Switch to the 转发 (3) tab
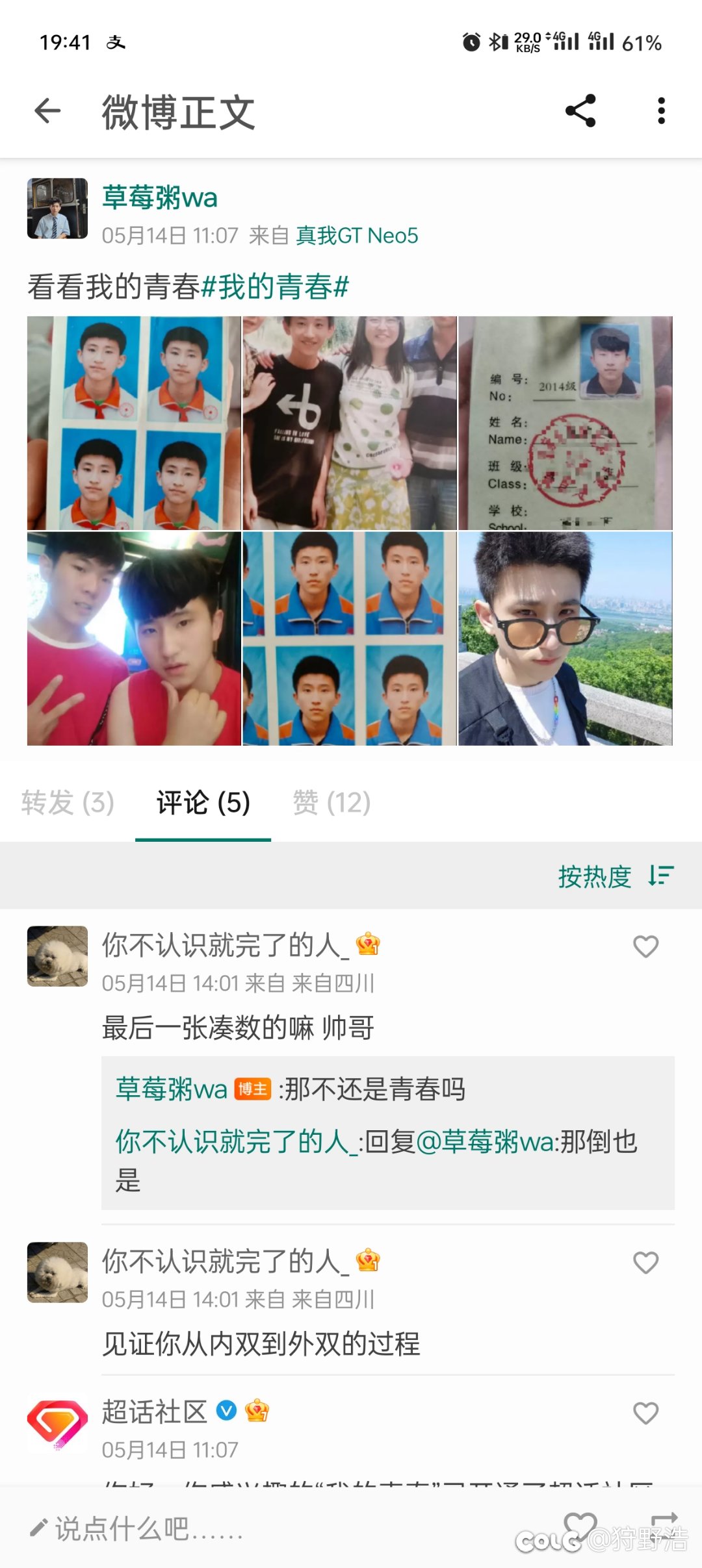702x1568 pixels. 68,803
